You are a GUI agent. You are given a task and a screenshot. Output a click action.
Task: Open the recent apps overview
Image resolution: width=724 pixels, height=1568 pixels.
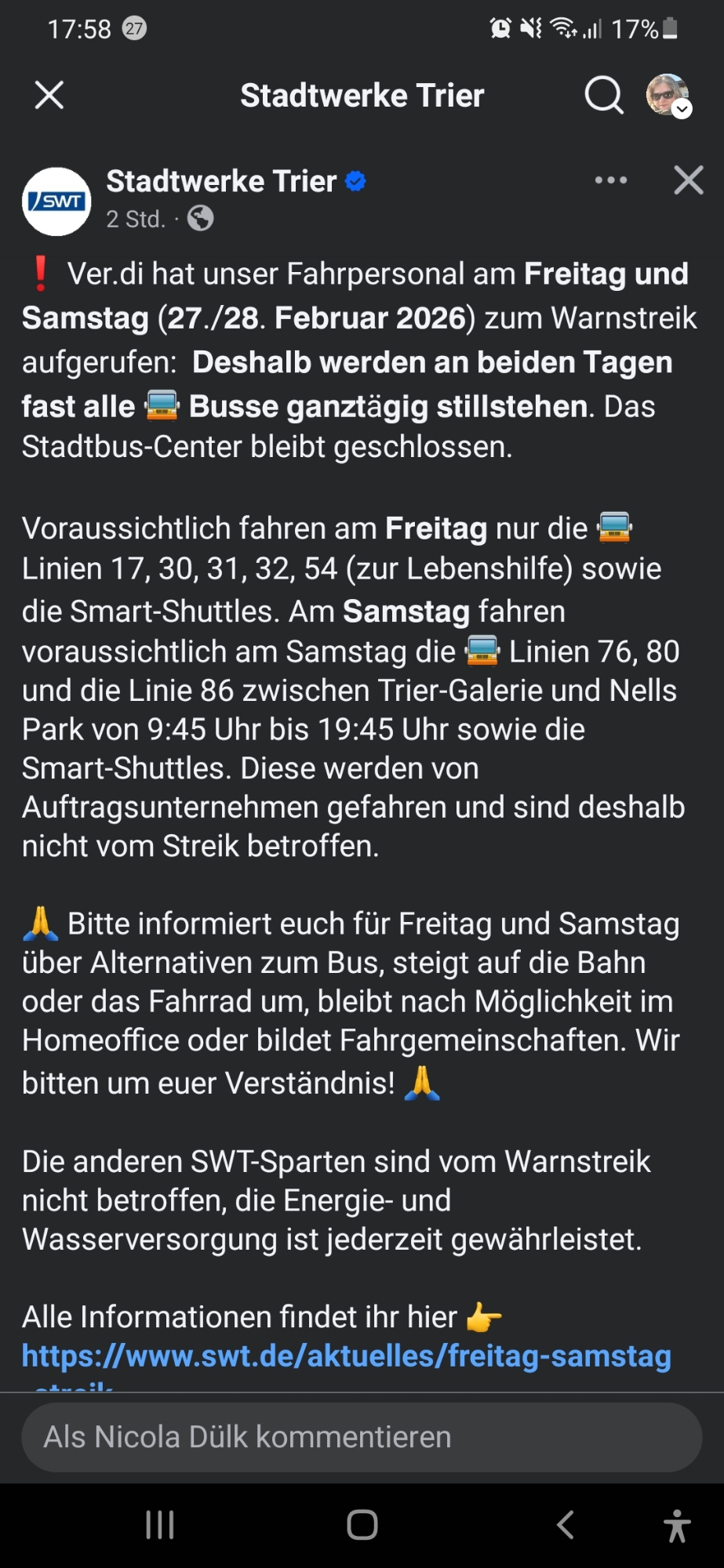pos(160,1525)
